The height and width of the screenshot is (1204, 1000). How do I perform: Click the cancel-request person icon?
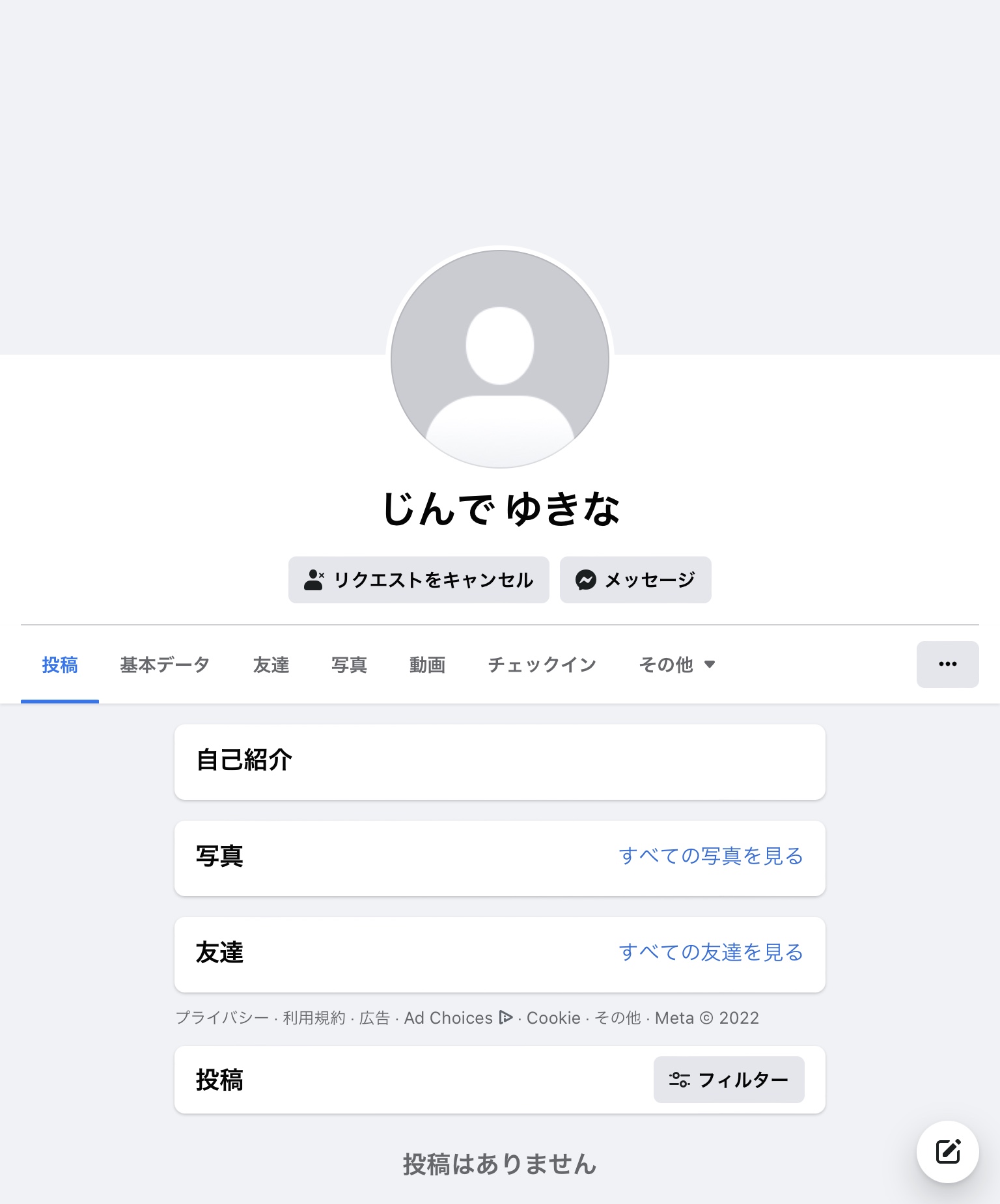(x=314, y=579)
